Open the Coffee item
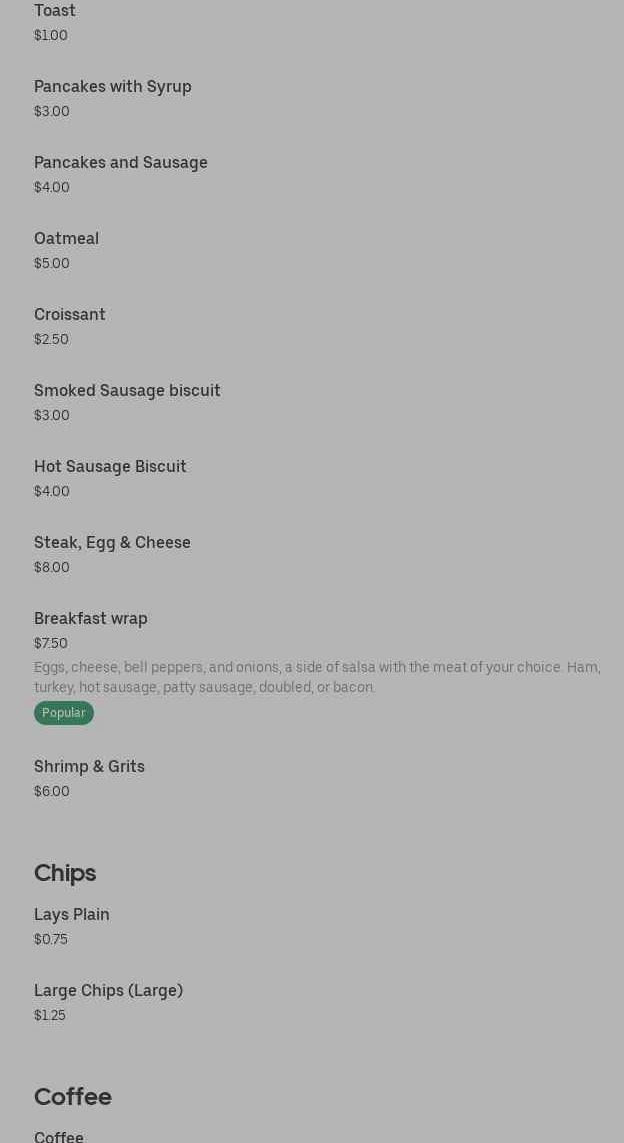Image resolution: width=624 pixels, height=1143 pixels. (x=59, y=1136)
